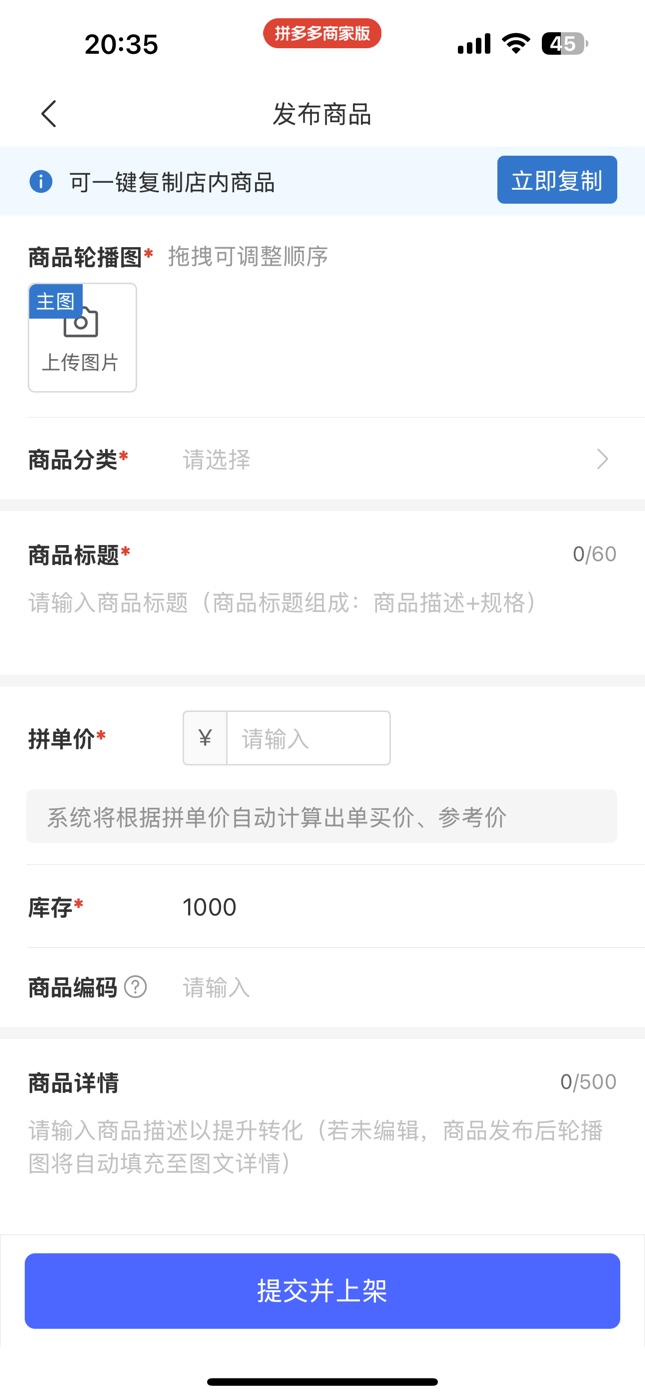Focus the 商品标题 input field

[x=320, y=603]
